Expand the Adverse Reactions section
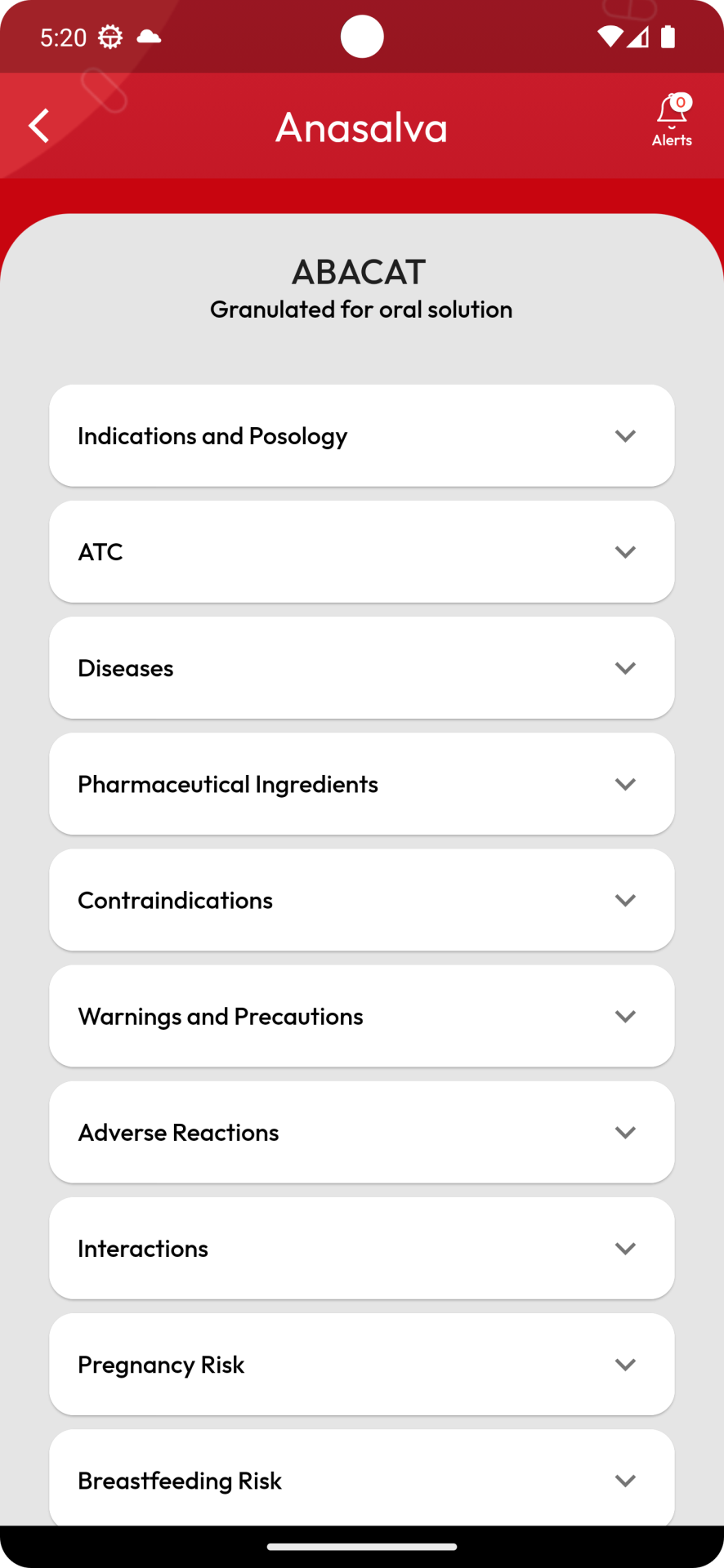The image size is (724, 1568). click(x=362, y=1131)
